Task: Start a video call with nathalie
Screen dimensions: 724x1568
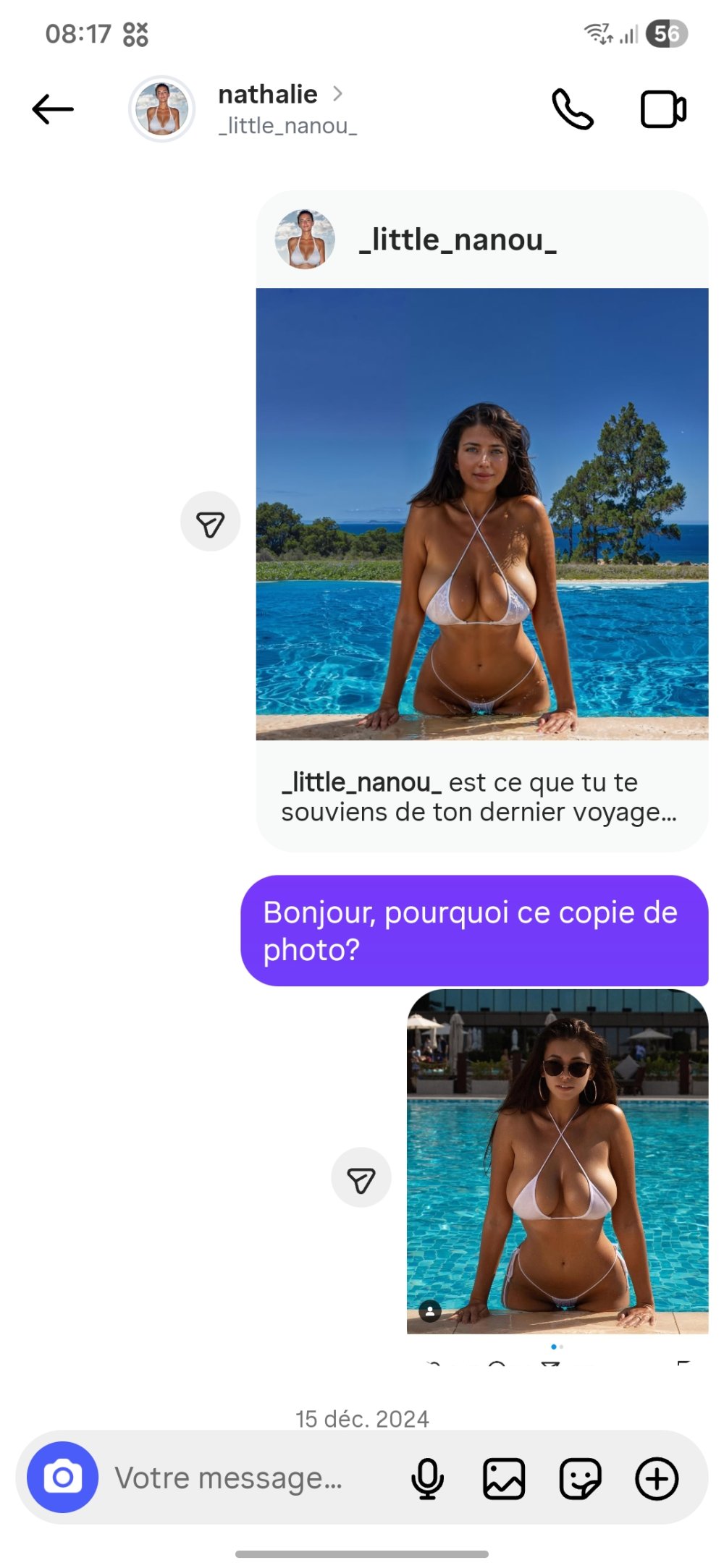Action: click(x=662, y=109)
